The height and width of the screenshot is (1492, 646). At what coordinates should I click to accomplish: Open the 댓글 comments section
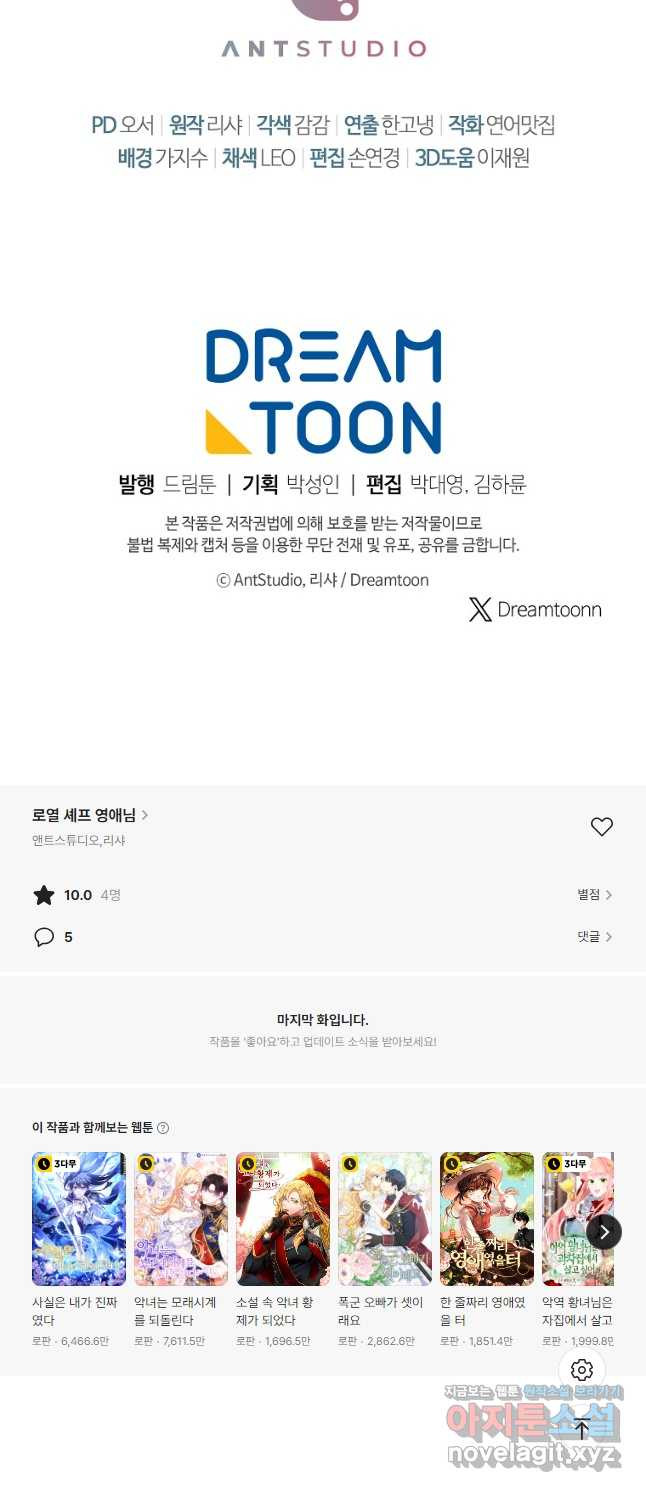pyautogui.click(x=595, y=937)
